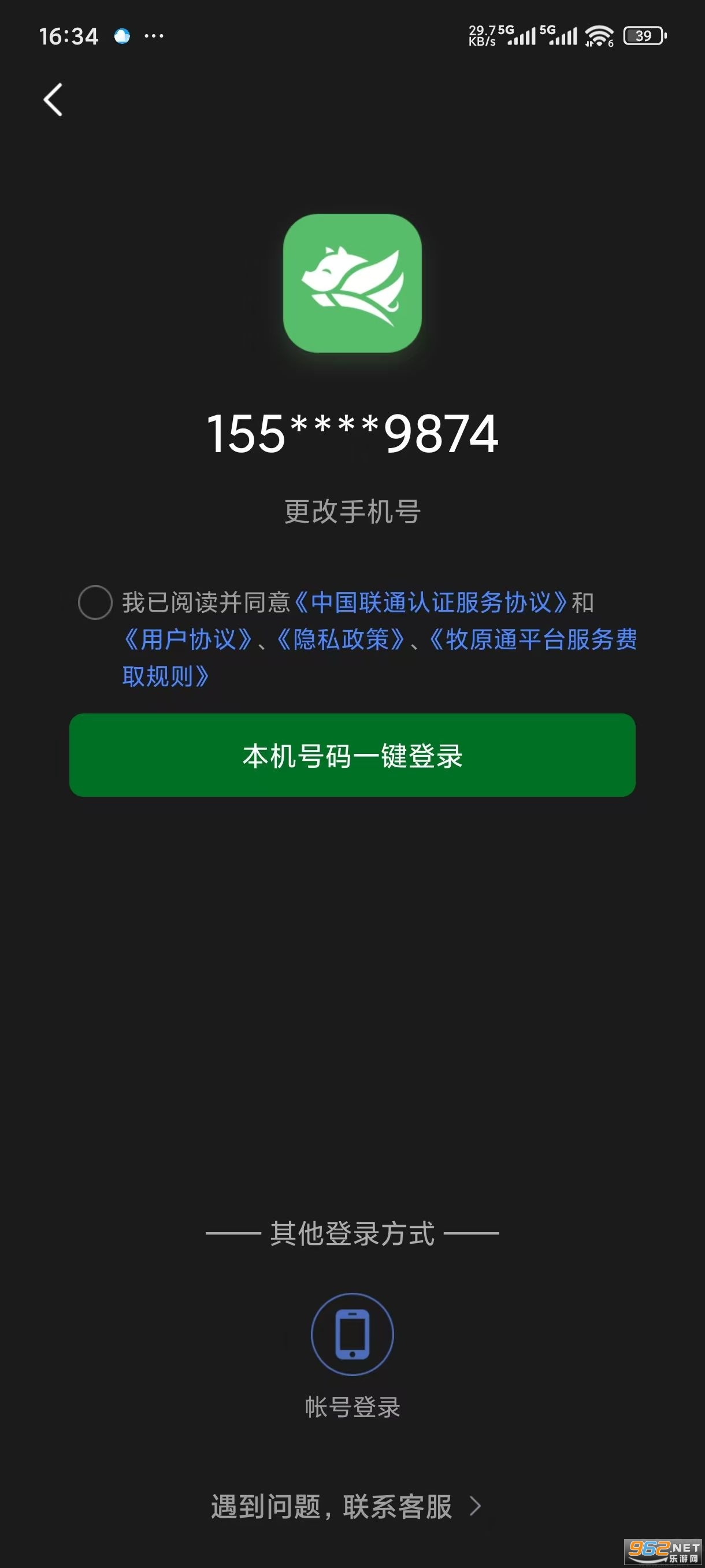Choose 帐号登录 phone icon option

[352, 1334]
